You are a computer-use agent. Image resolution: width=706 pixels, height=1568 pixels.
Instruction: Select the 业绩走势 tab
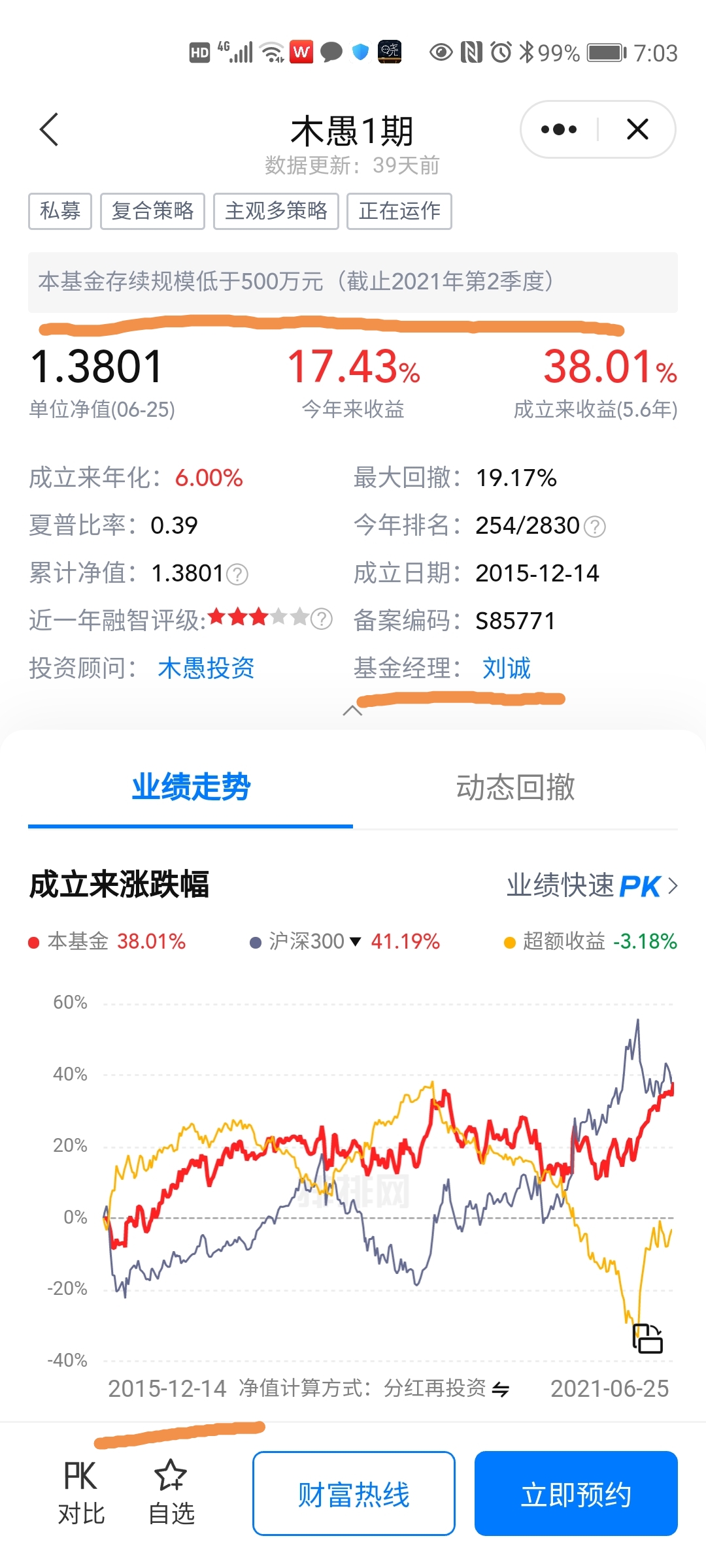[x=191, y=787]
